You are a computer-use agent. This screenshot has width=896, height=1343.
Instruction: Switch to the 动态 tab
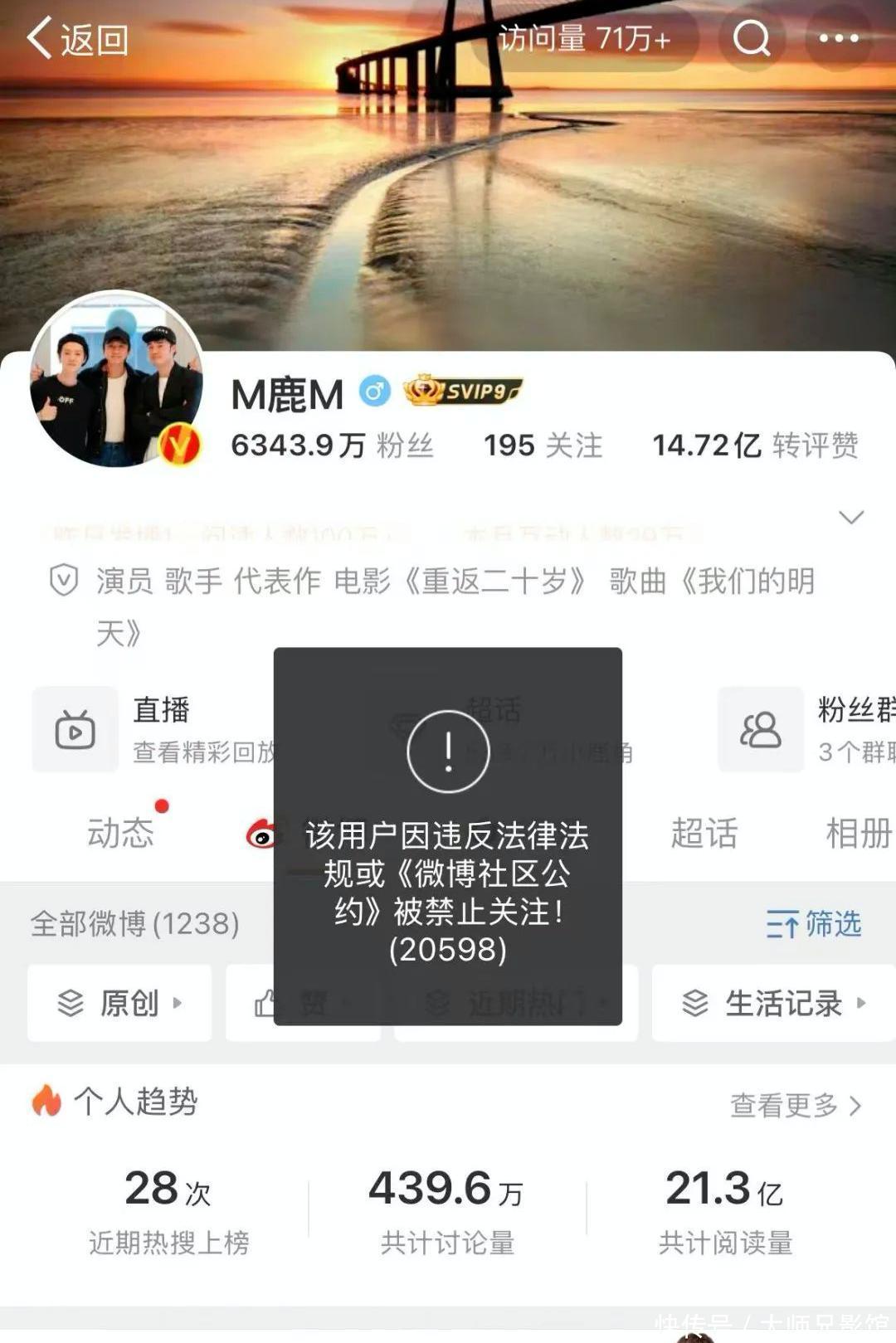pos(121,833)
